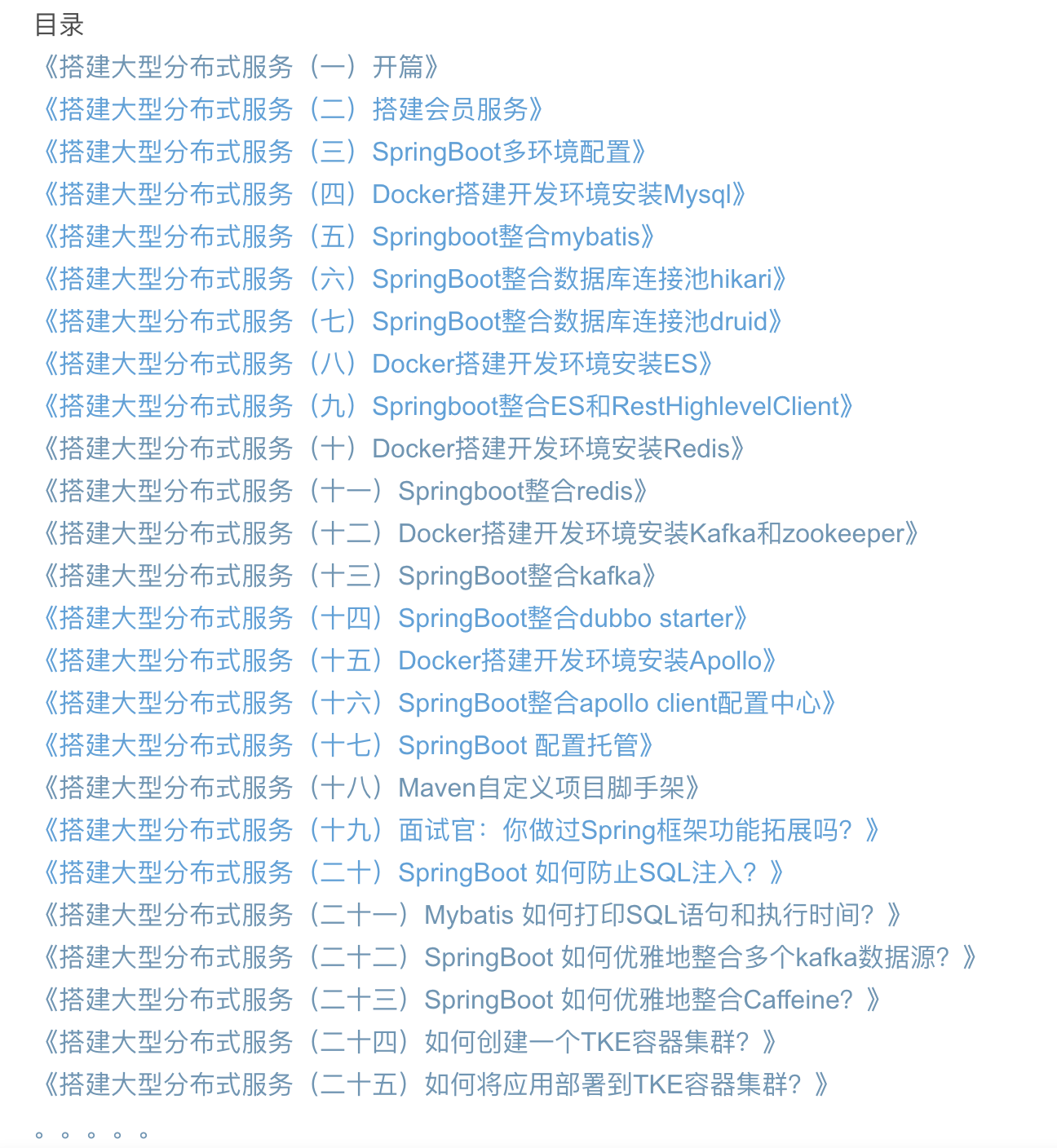The height and width of the screenshot is (1148, 1057).
Task: Open article (十九) Spring框架功能拓展
Action: (x=461, y=830)
